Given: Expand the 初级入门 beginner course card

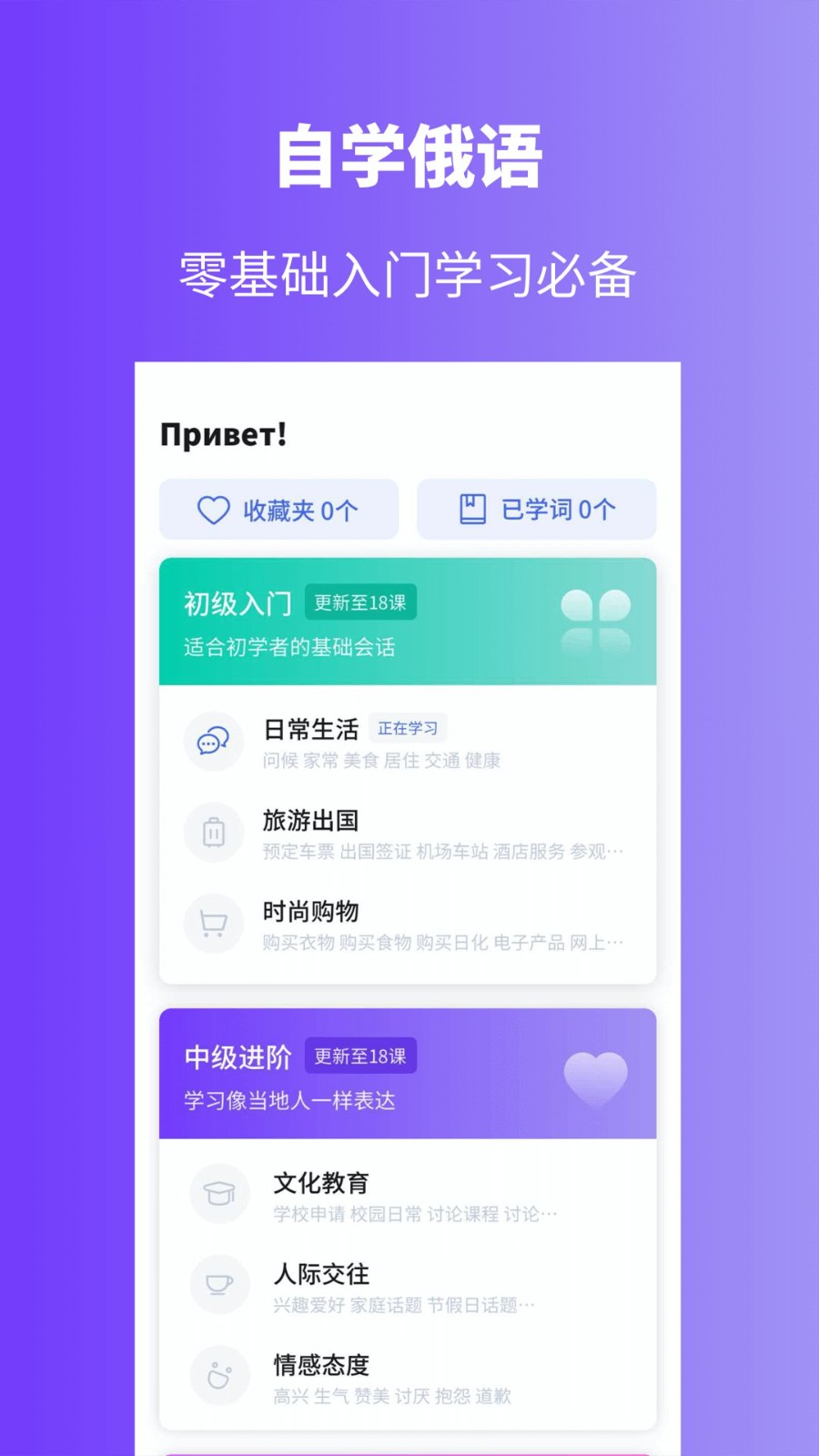Looking at the screenshot, I should click(x=408, y=622).
